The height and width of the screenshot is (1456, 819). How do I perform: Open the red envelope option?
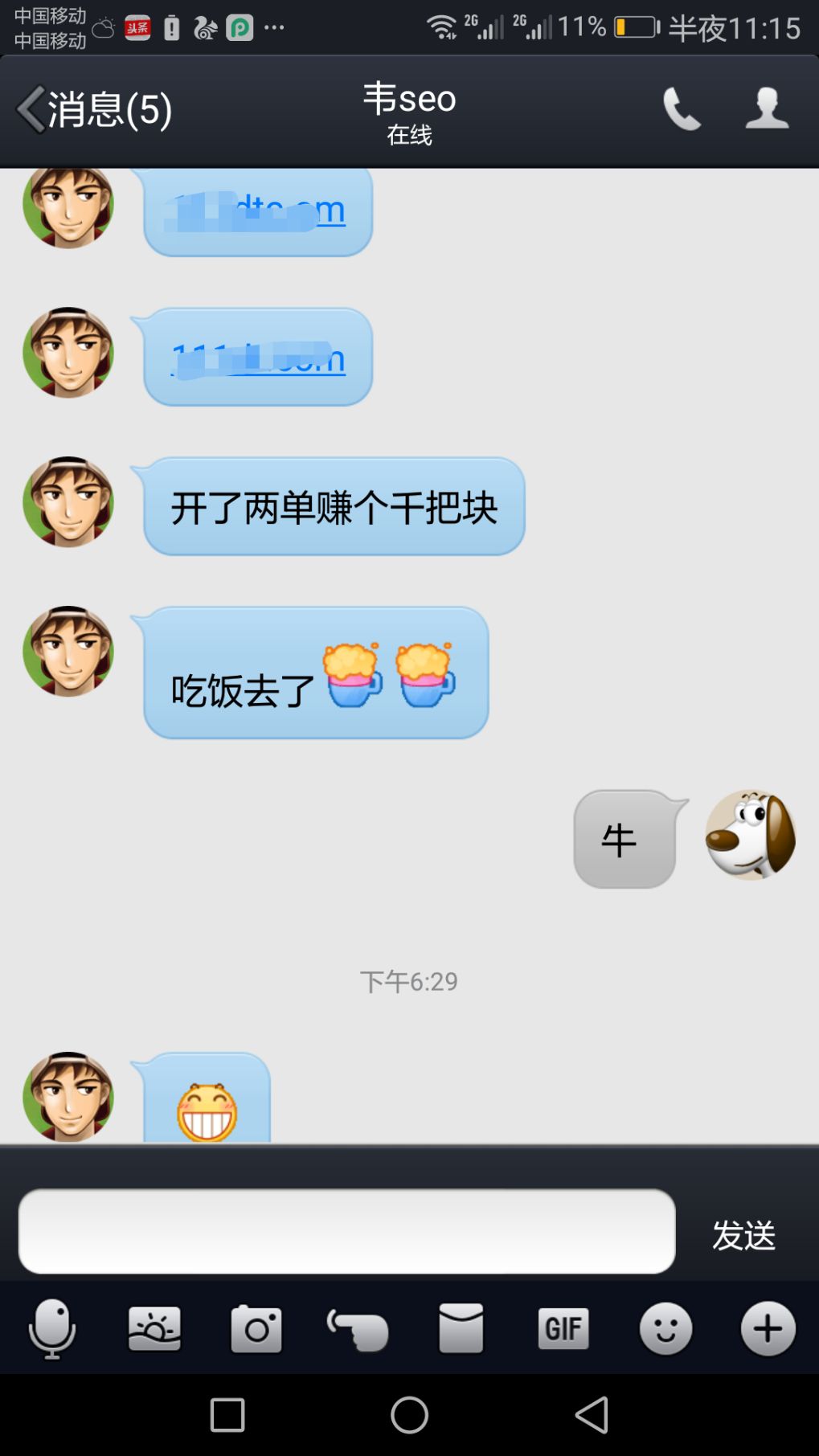[x=461, y=1329]
